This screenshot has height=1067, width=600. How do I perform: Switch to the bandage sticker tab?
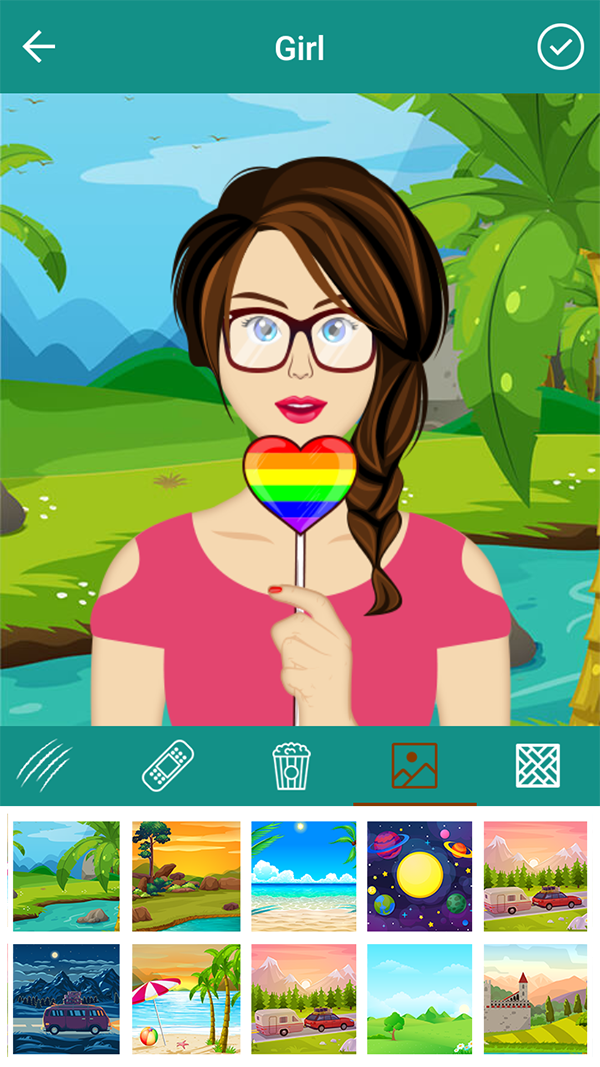tap(167, 766)
